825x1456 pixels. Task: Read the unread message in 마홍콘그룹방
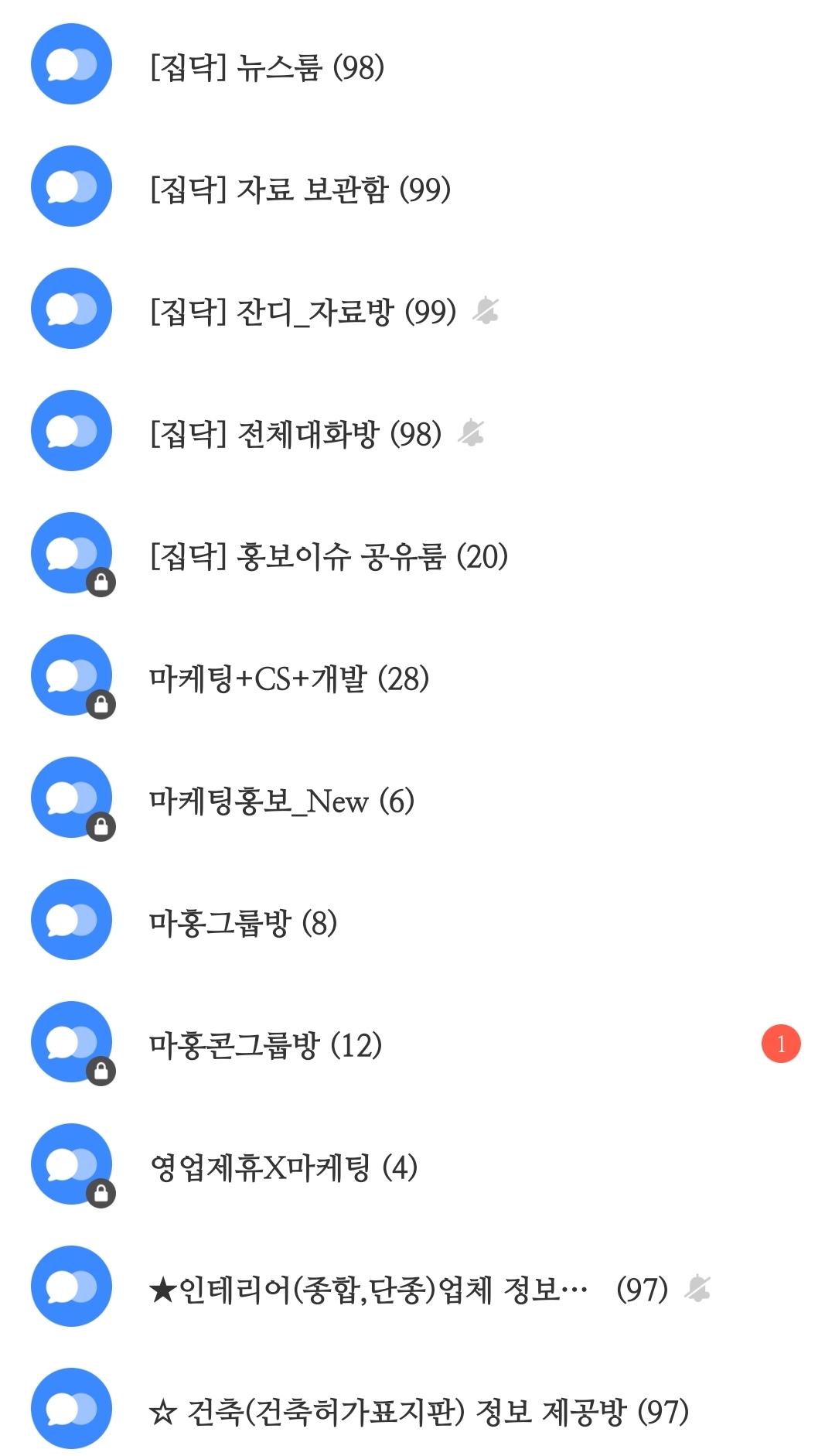click(265, 1044)
